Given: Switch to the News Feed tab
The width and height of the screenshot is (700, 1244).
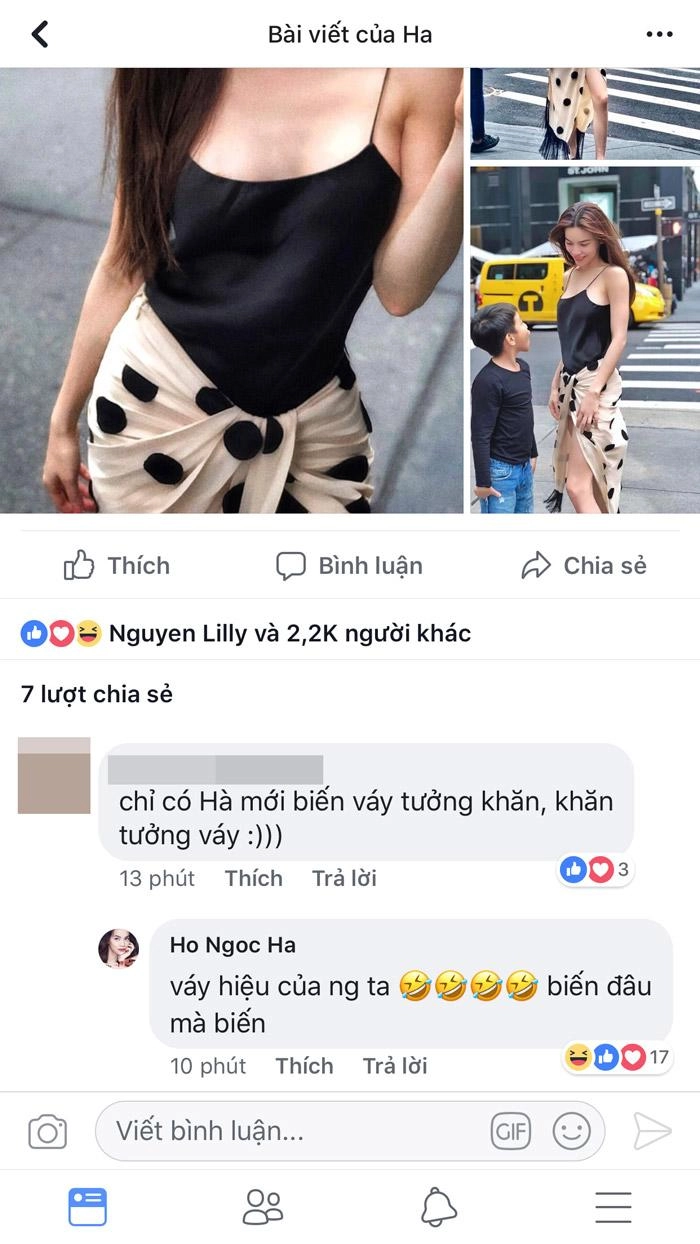Looking at the screenshot, I should tap(87, 1207).
